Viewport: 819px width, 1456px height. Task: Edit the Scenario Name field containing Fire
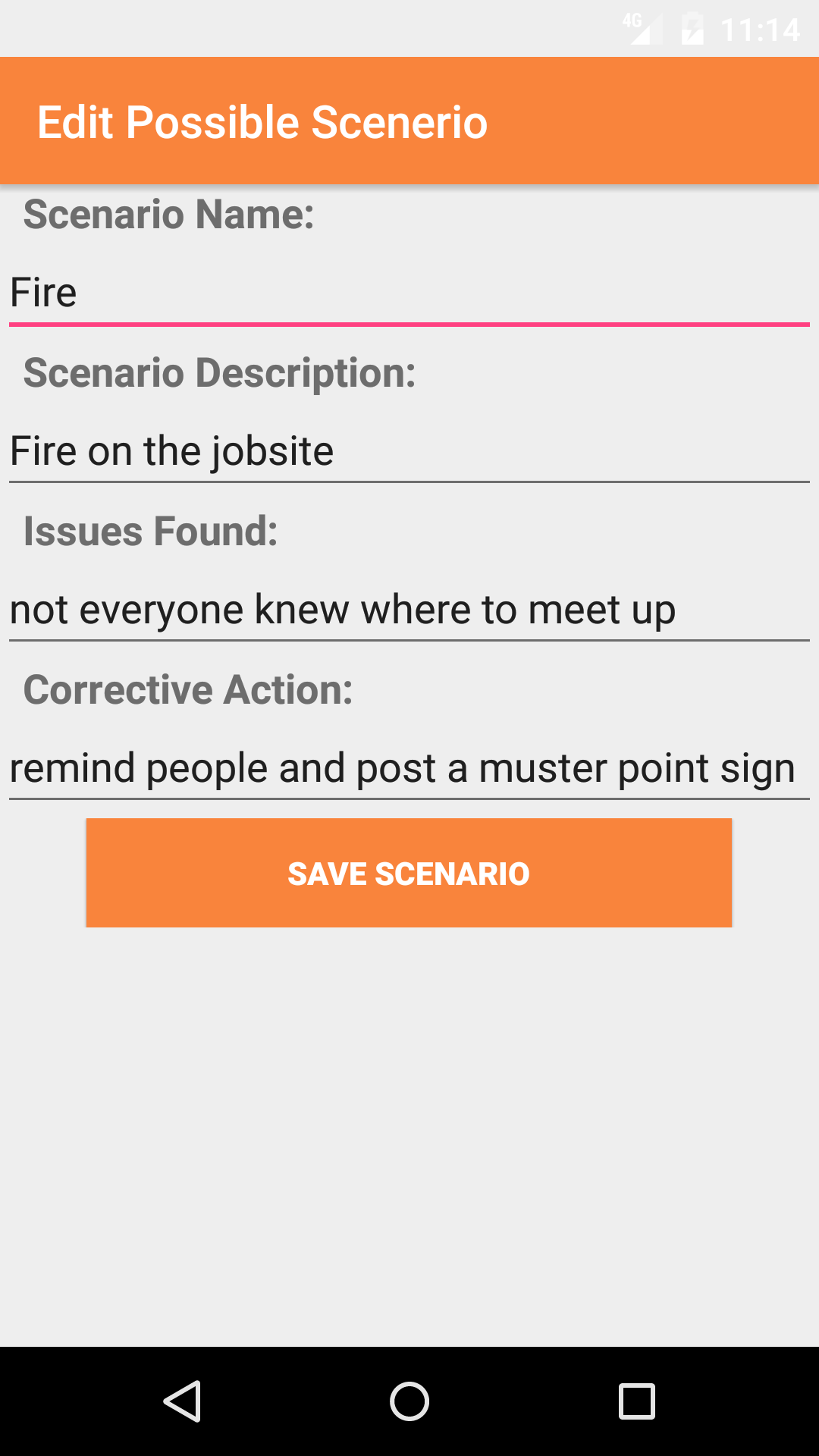pyautogui.click(x=409, y=293)
